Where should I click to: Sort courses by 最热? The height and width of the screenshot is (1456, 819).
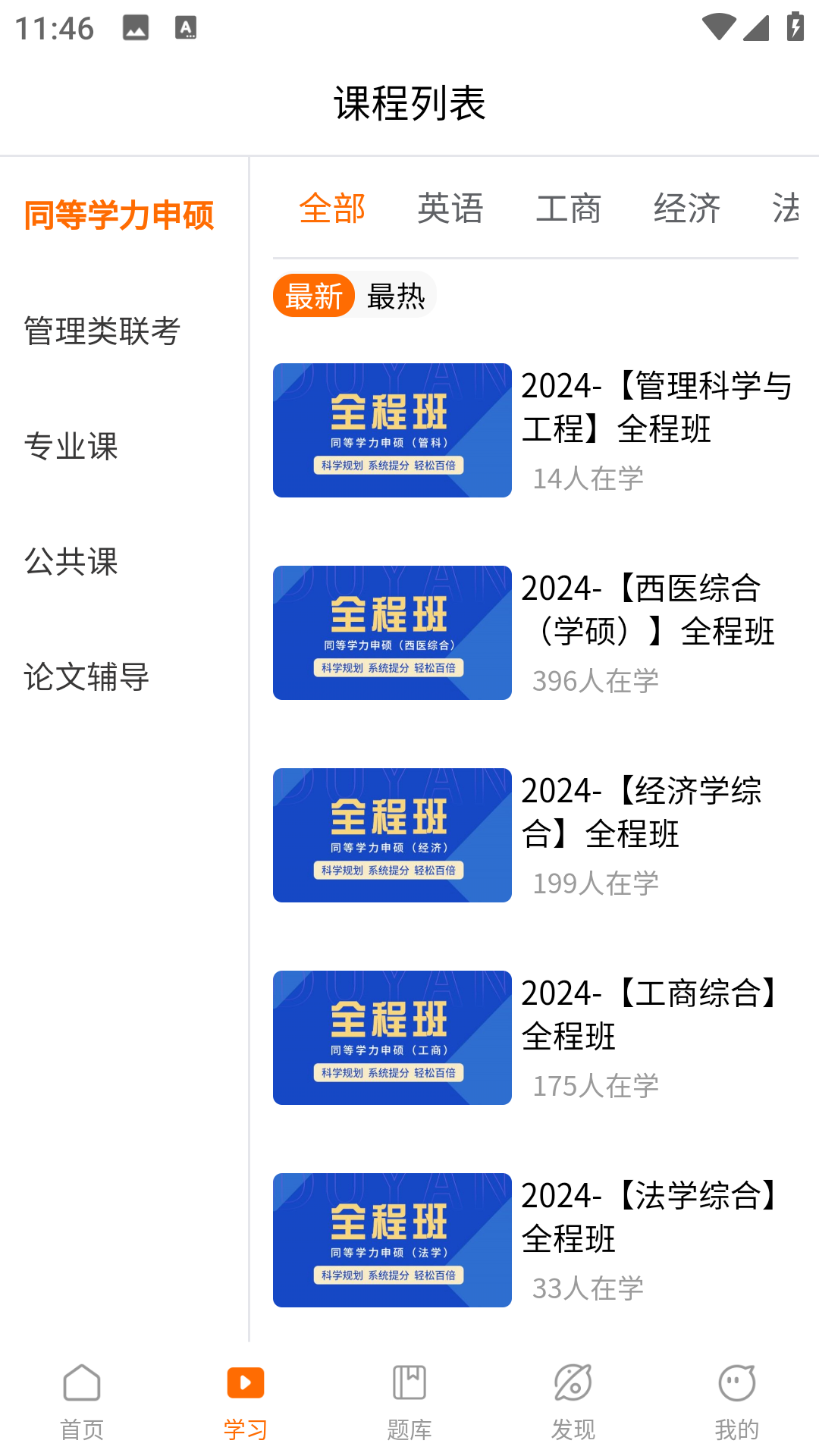[x=396, y=296]
